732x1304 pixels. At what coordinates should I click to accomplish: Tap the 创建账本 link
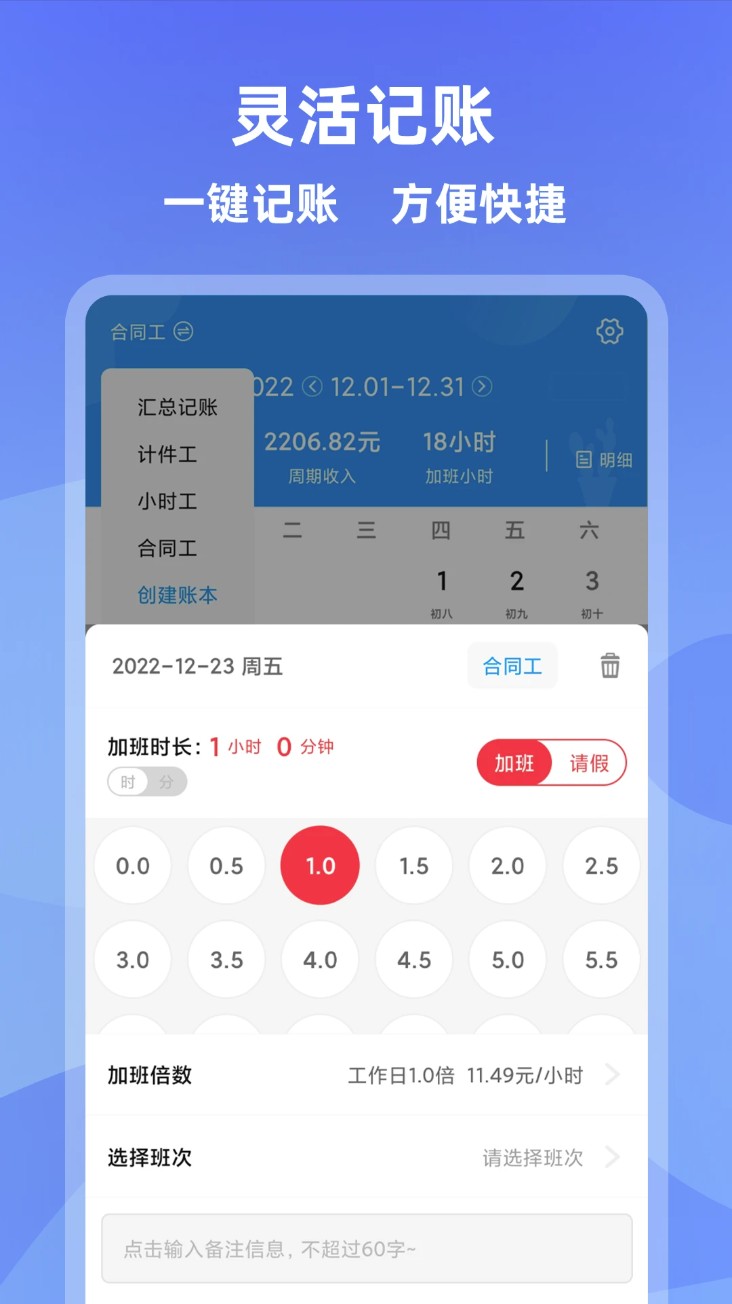coord(176,592)
